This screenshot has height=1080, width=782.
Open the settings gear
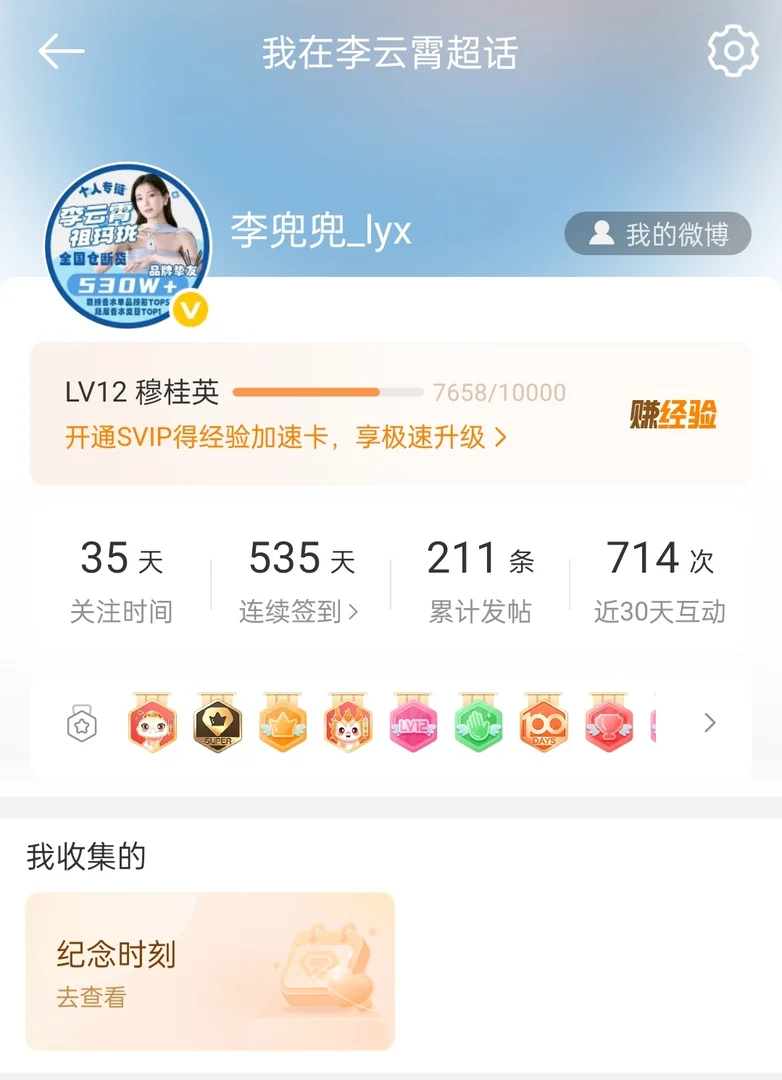732,50
